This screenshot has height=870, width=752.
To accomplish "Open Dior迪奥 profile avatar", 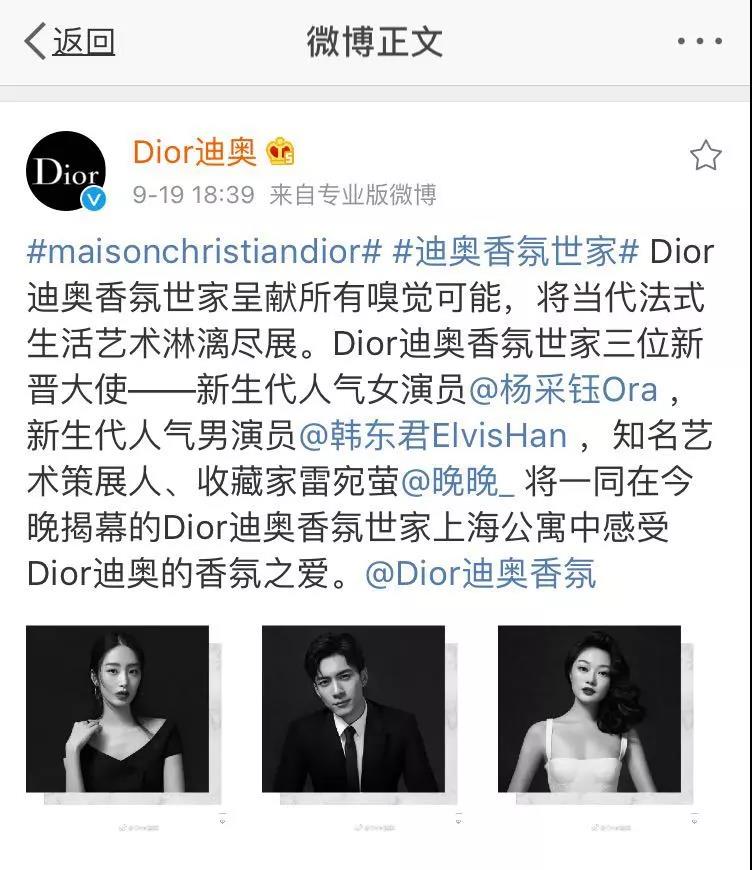I will [66, 172].
